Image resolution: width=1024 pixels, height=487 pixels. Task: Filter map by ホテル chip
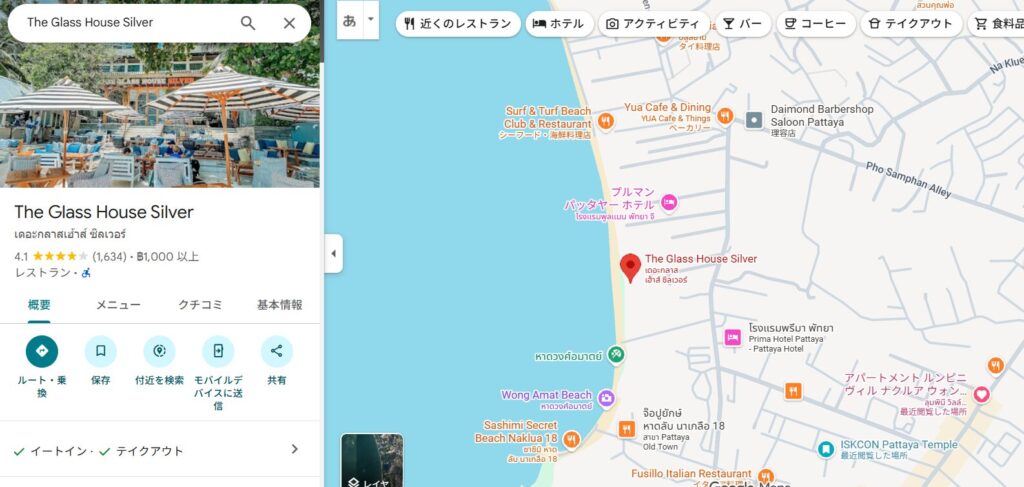pyautogui.click(x=558, y=24)
